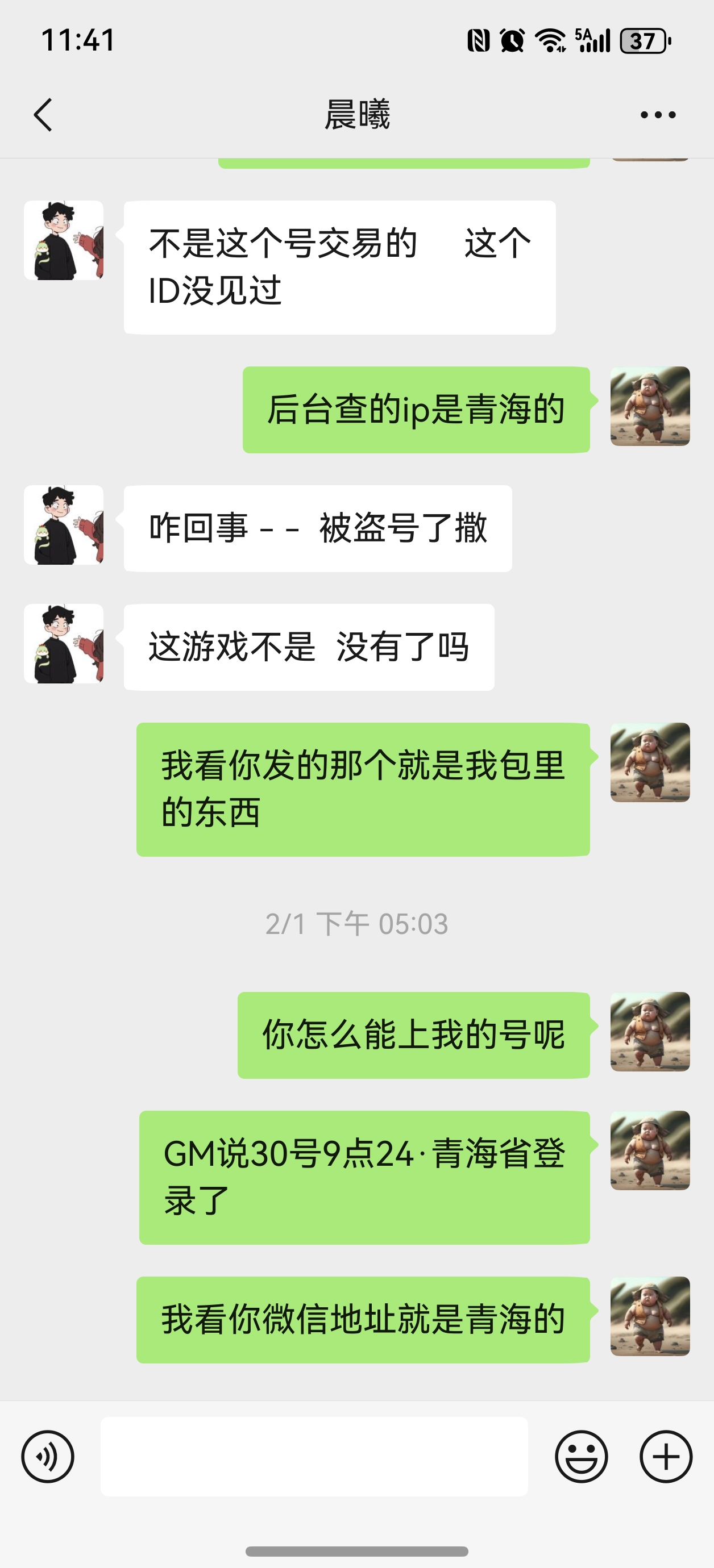The image size is (714, 1568).
Task: Open the plus attachments menu
Action: coord(665,1456)
